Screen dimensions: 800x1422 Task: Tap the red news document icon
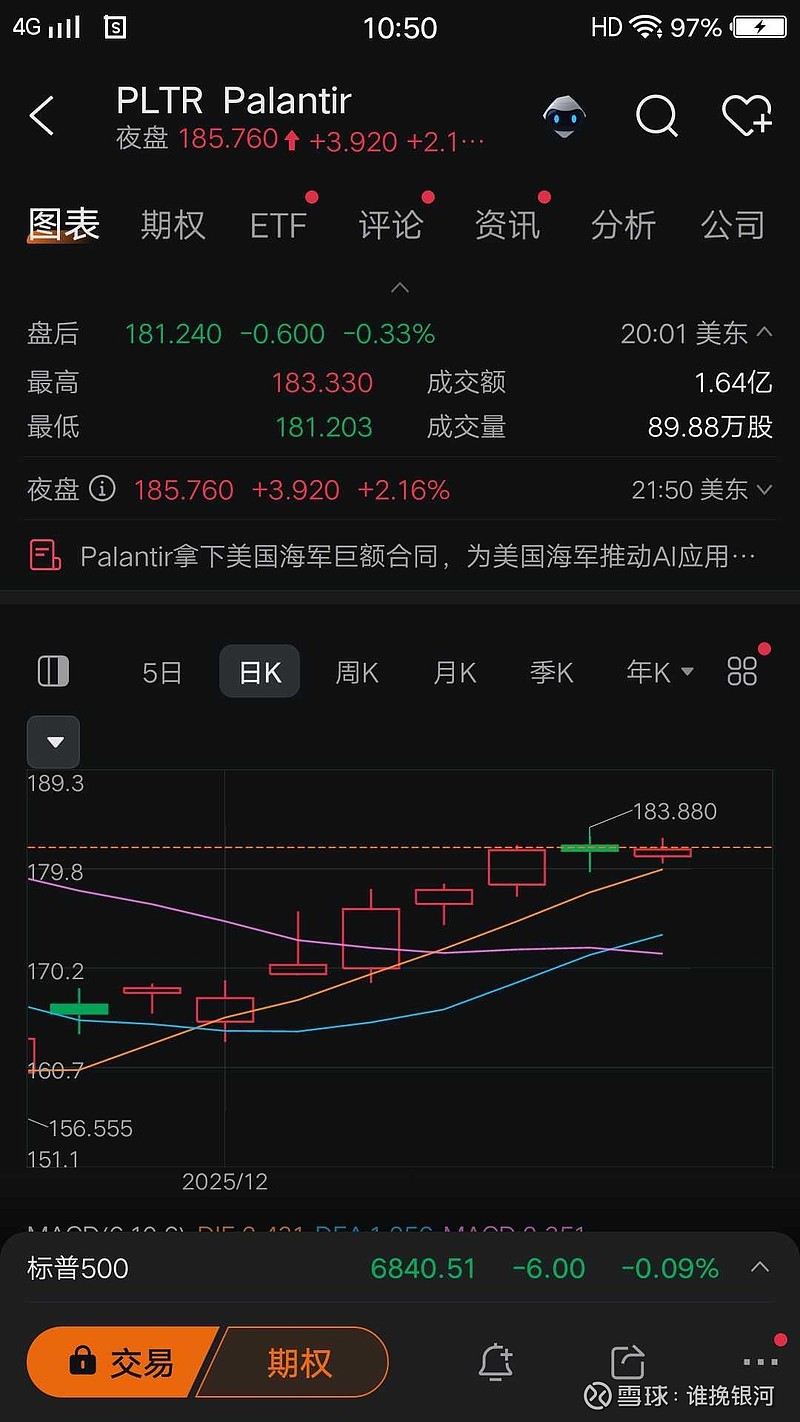coord(44,551)
